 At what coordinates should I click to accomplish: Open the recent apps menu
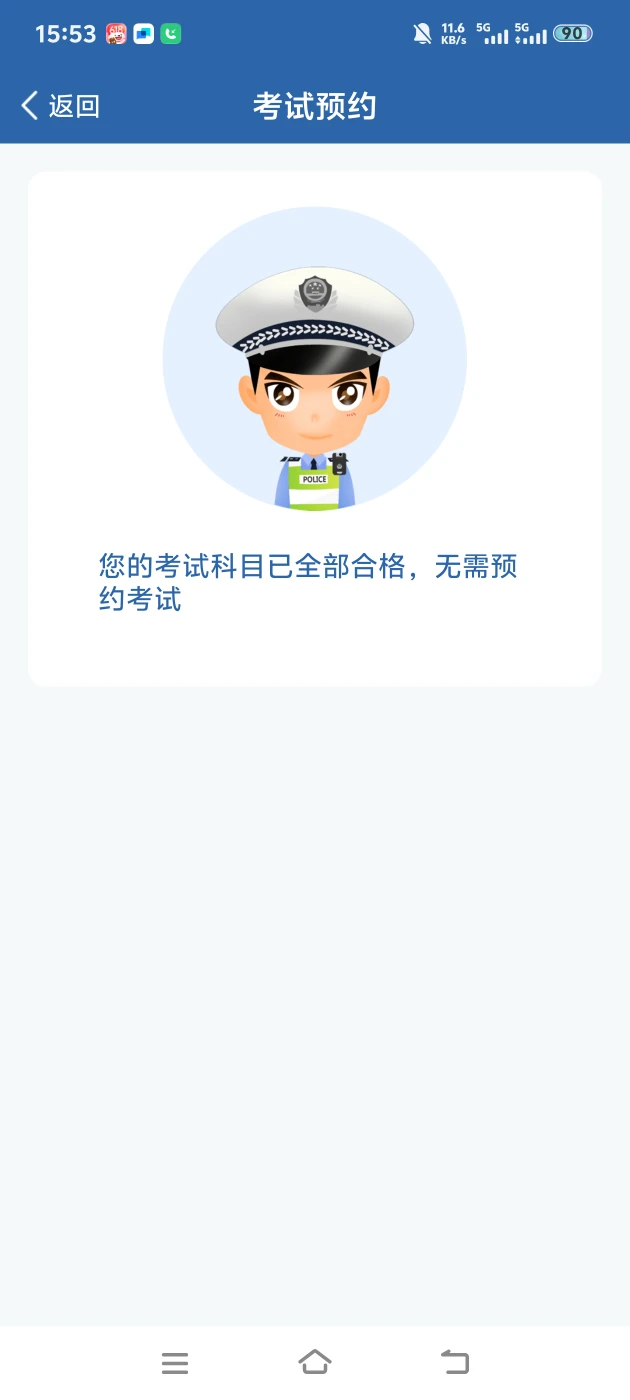pyautogui.click(x=175, y=1362)
